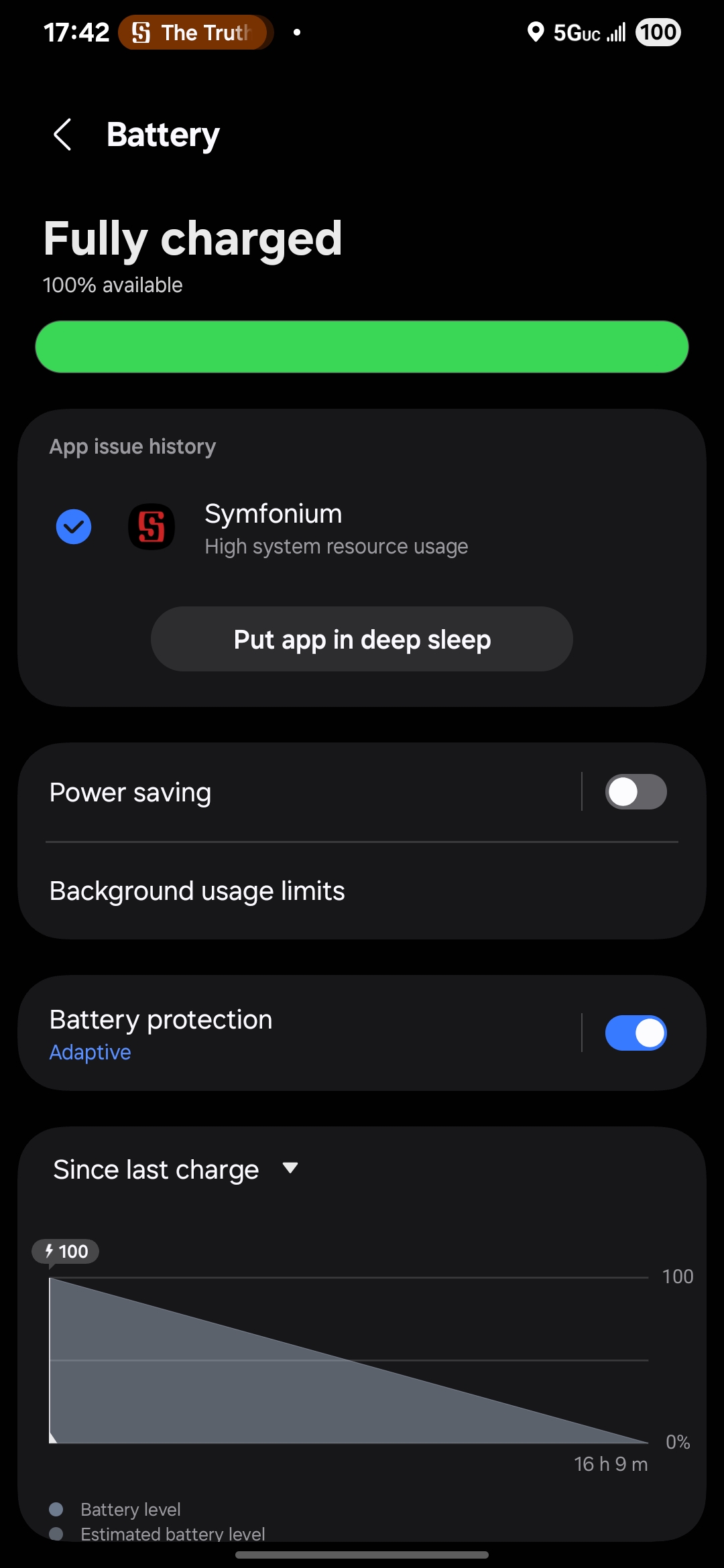Go back from Battery settings
The height and width of the screenshot is (1568, 724).
coord(62,135)
